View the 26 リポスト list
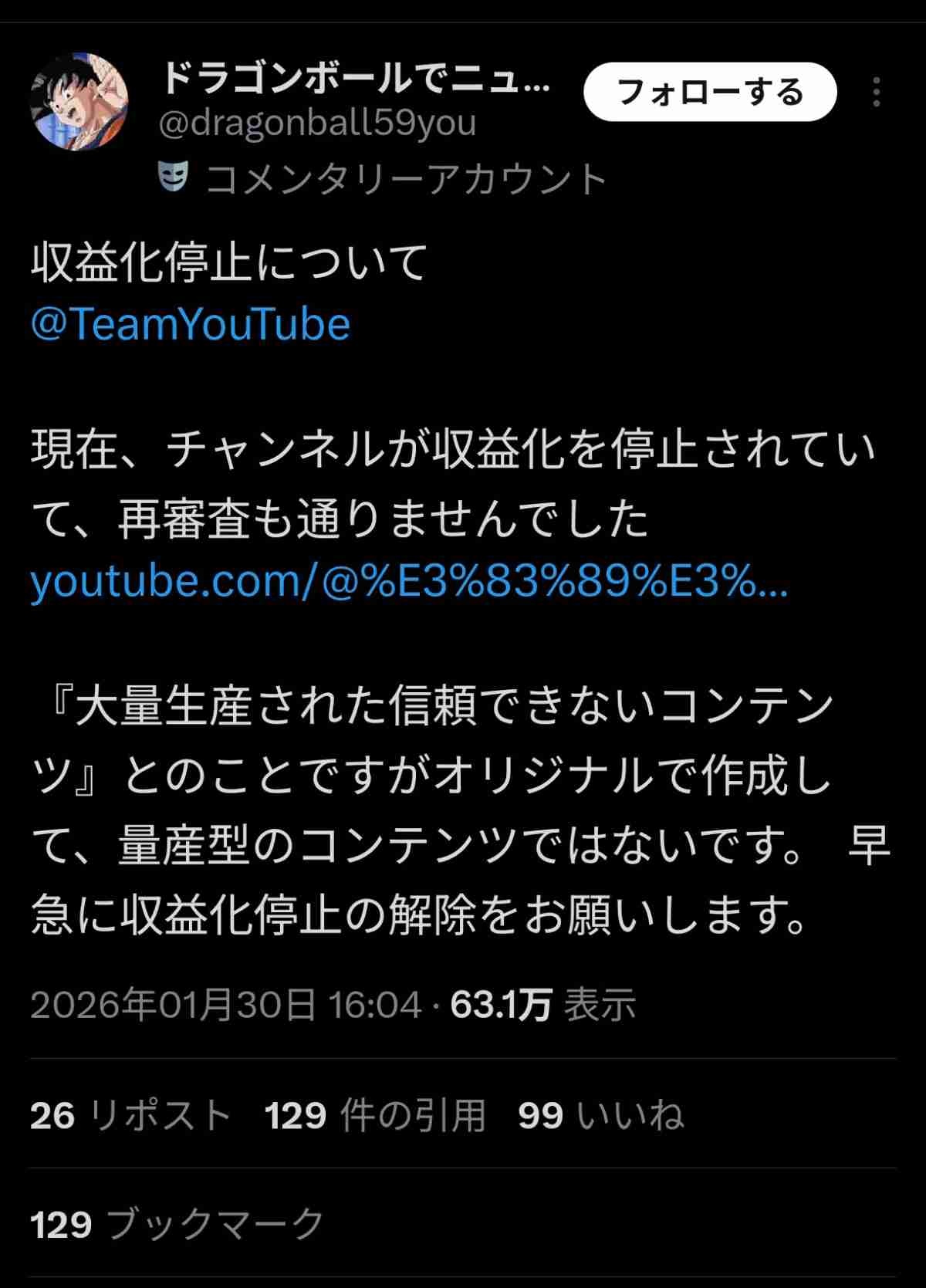926x1288 pixels. click(x=131, y=1116)
